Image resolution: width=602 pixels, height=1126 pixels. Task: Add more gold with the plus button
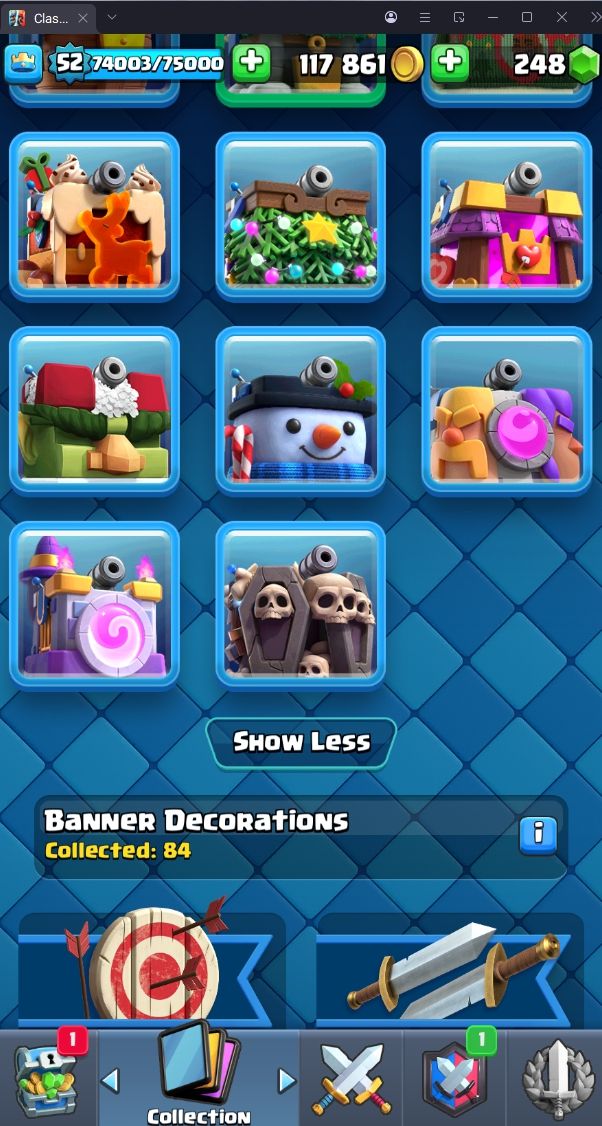250,64
